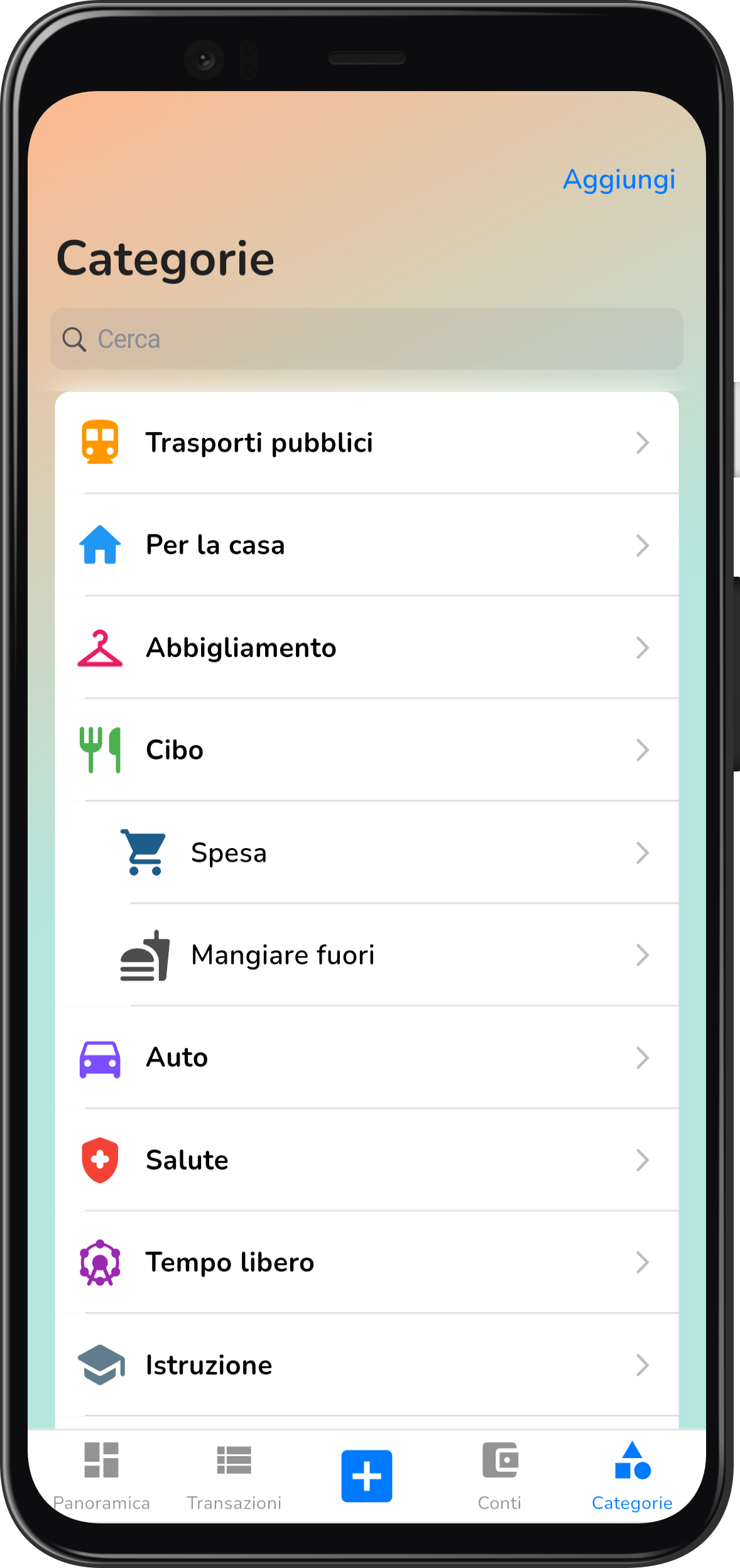Click the blue house icon for Per la casa

coord(101,545)
